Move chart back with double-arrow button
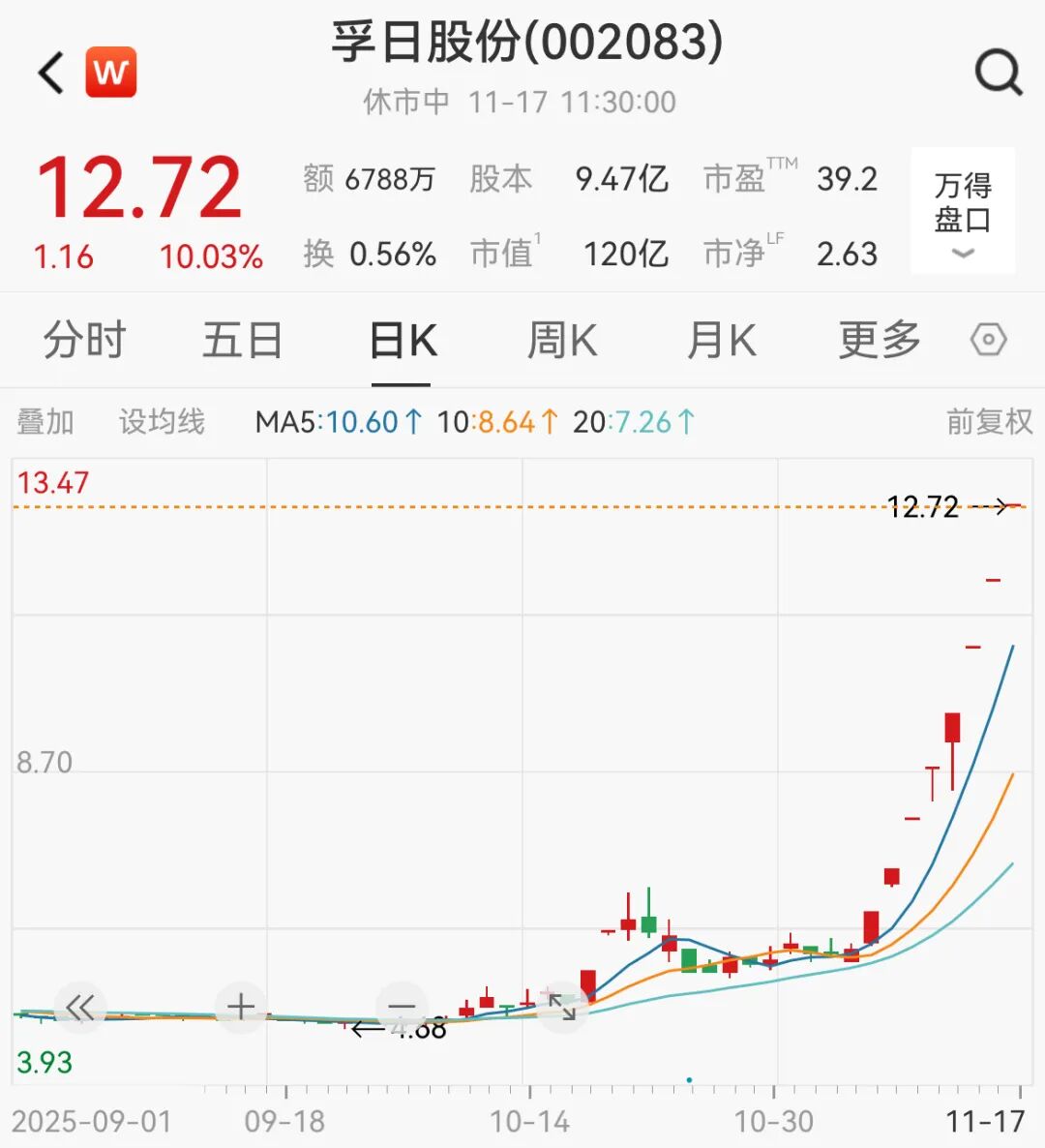 pos(79,1008)
